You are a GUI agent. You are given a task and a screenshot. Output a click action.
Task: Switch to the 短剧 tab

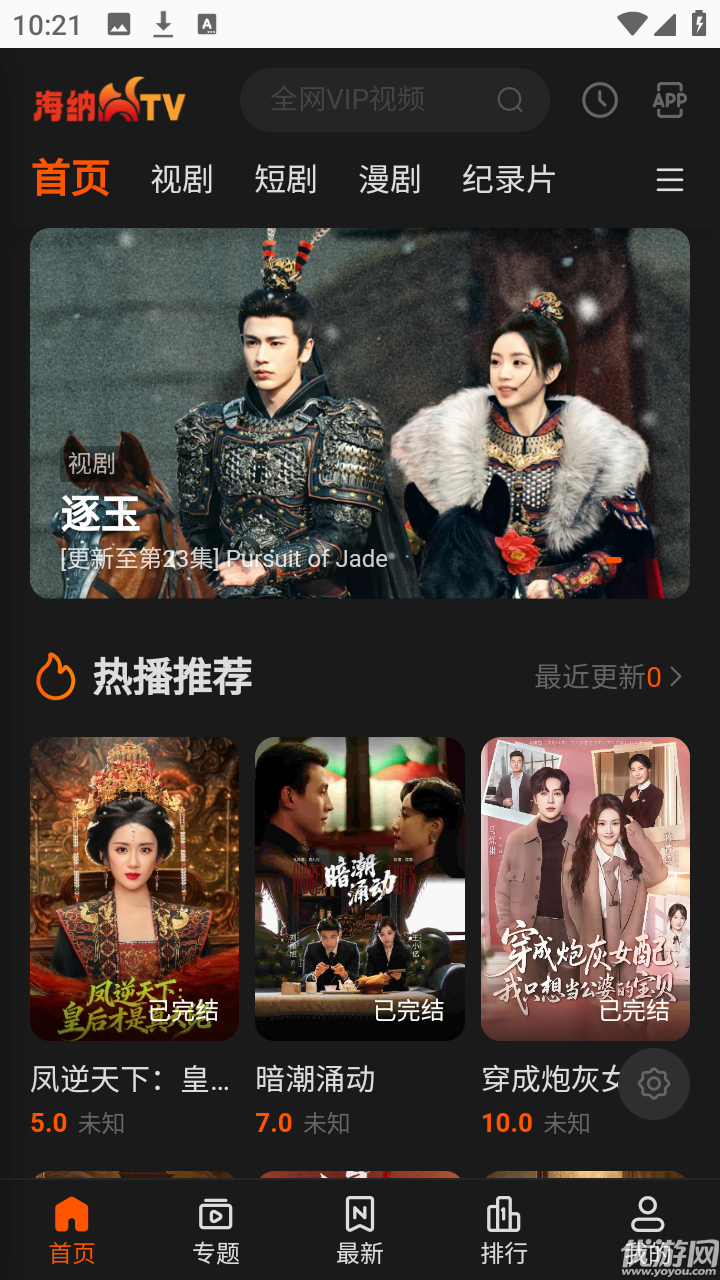(x=287, y=180)
